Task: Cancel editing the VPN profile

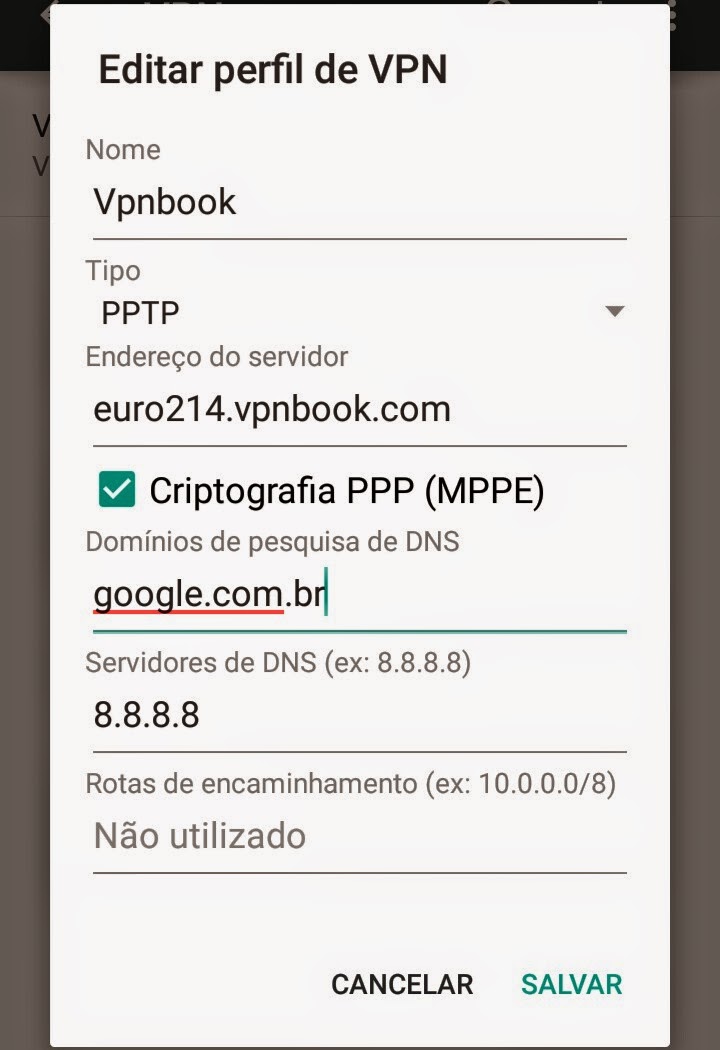Action: 402,984
